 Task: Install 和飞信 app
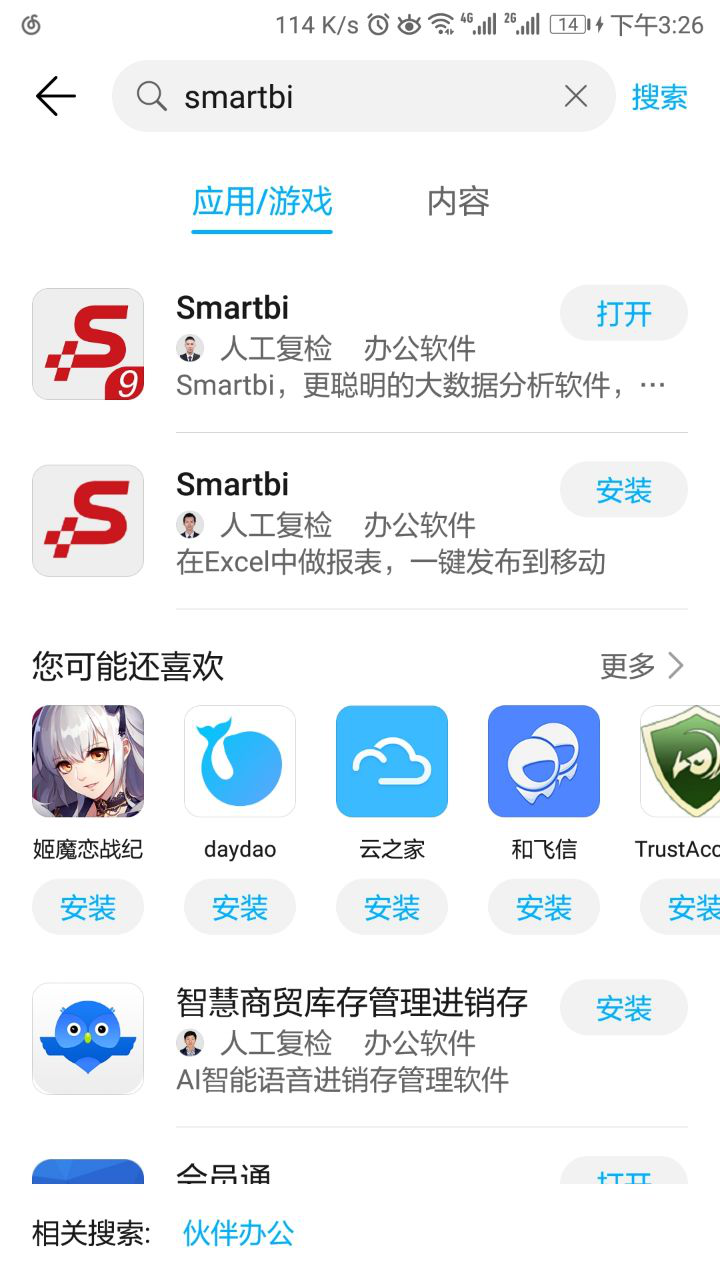544,907
